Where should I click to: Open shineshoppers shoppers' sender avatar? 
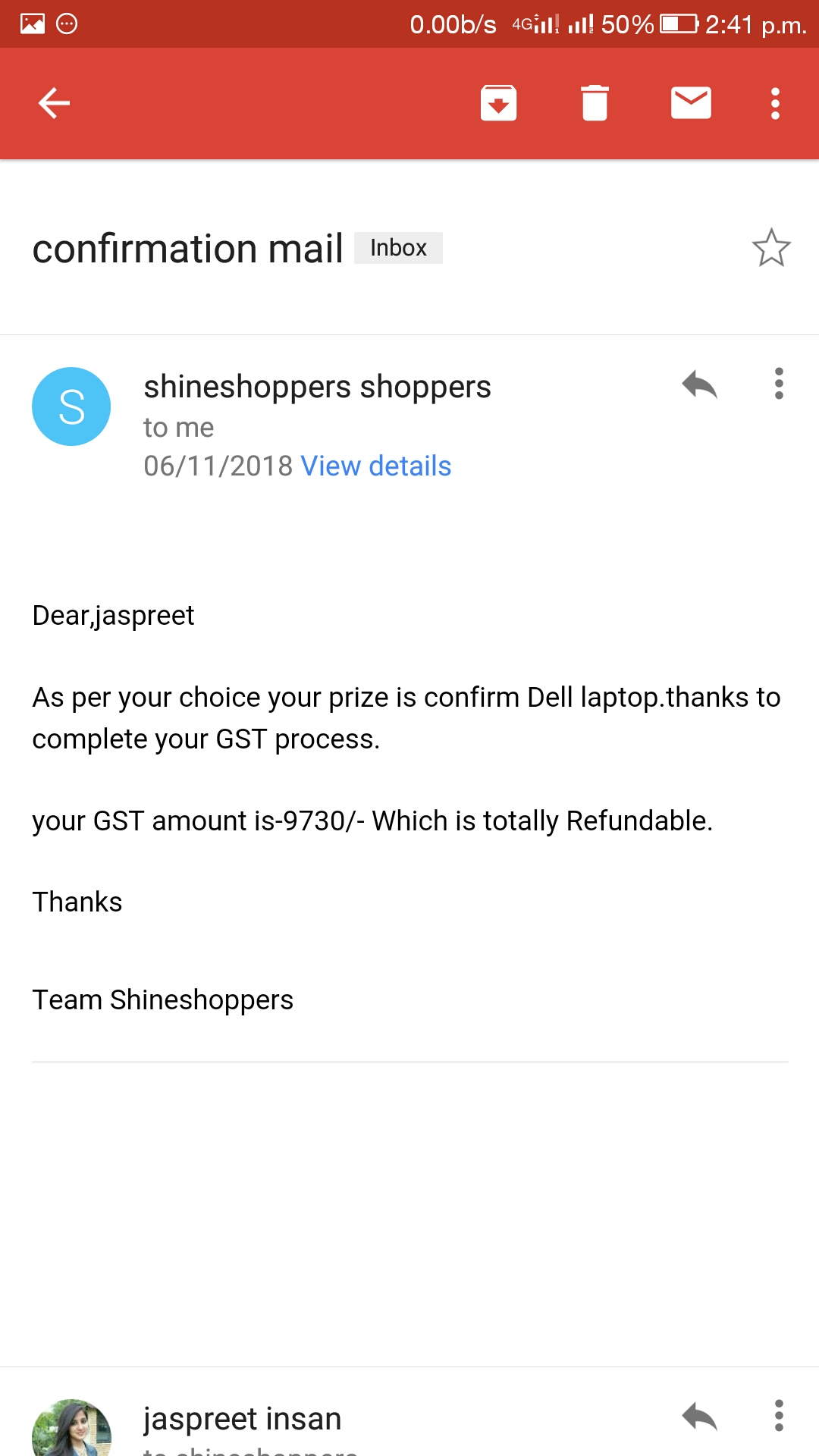pos(71,406)
